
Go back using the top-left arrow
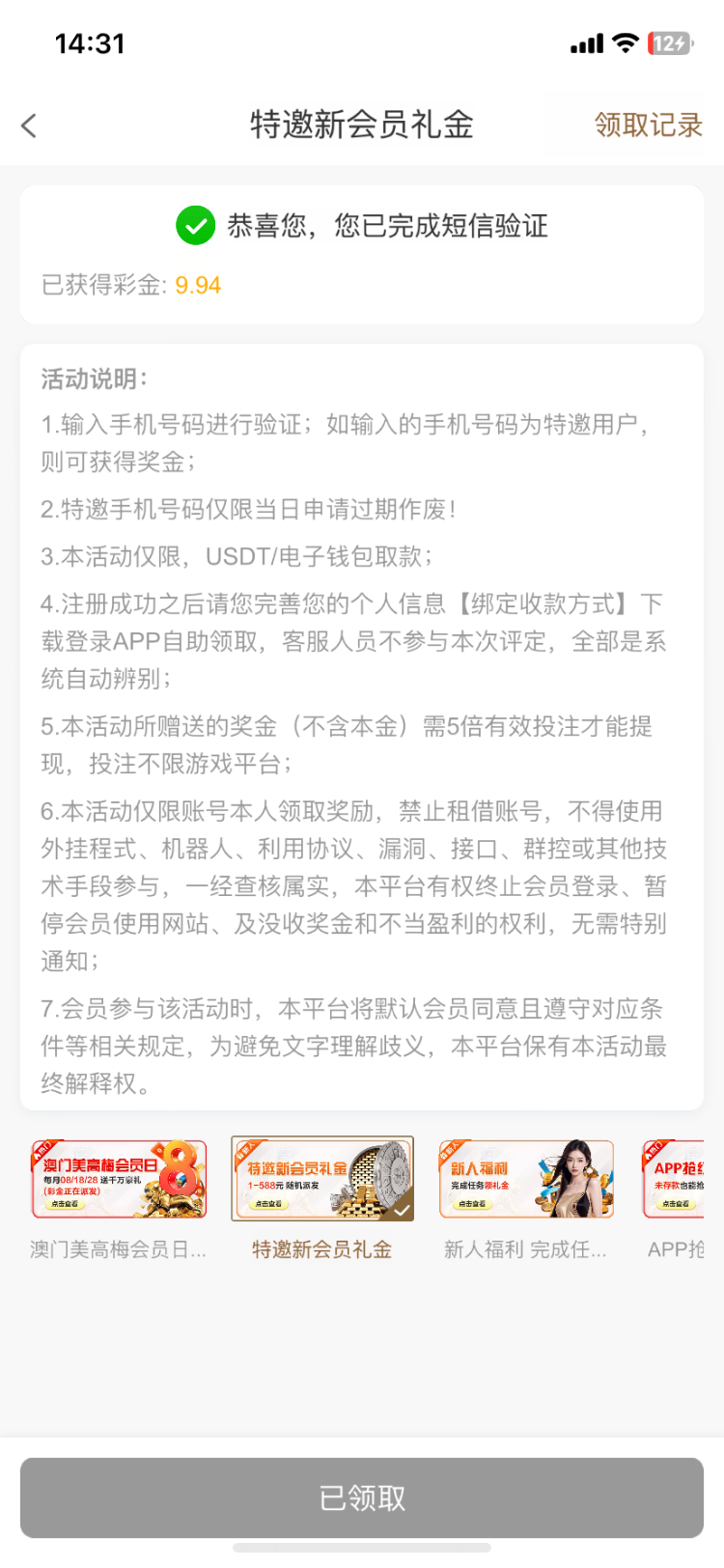(30, 126)
